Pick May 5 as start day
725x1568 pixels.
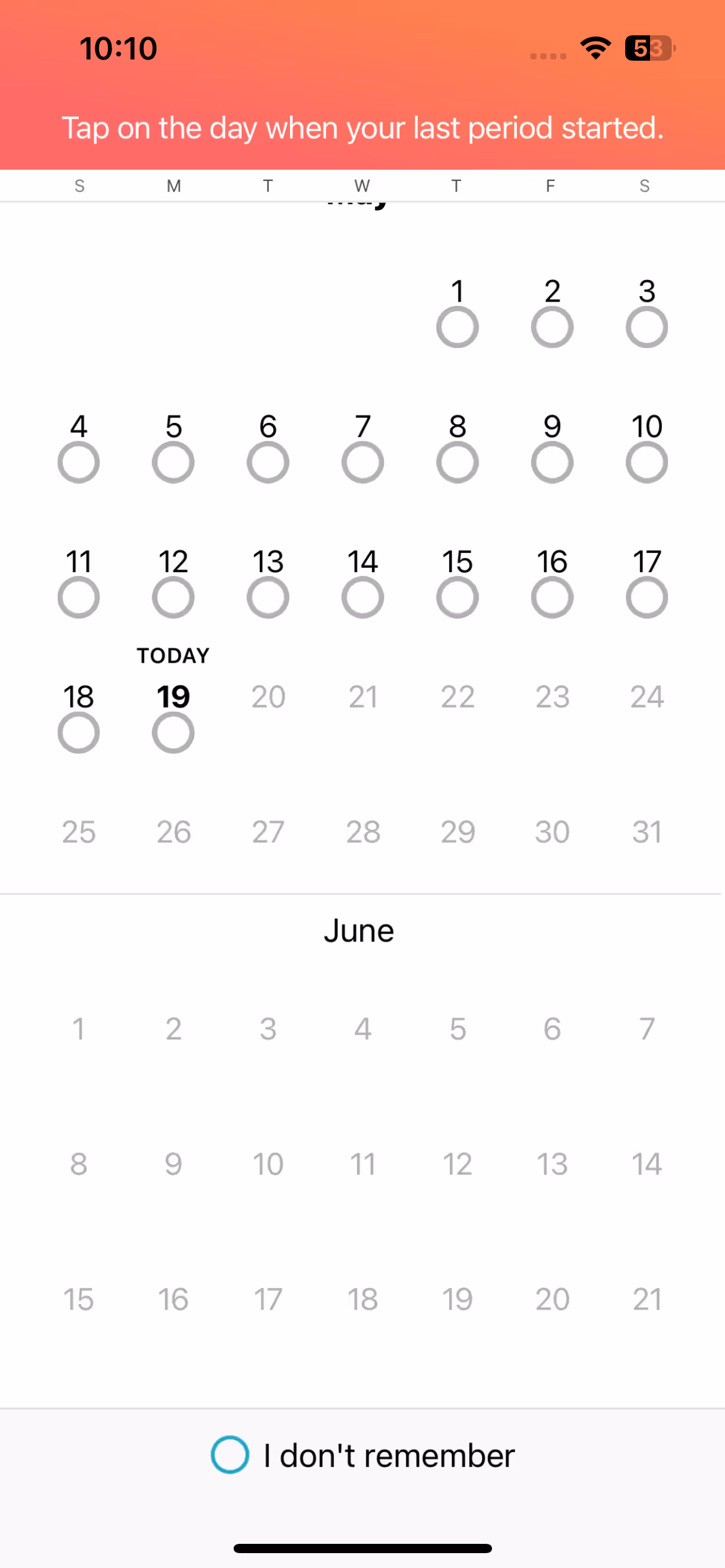173,462
